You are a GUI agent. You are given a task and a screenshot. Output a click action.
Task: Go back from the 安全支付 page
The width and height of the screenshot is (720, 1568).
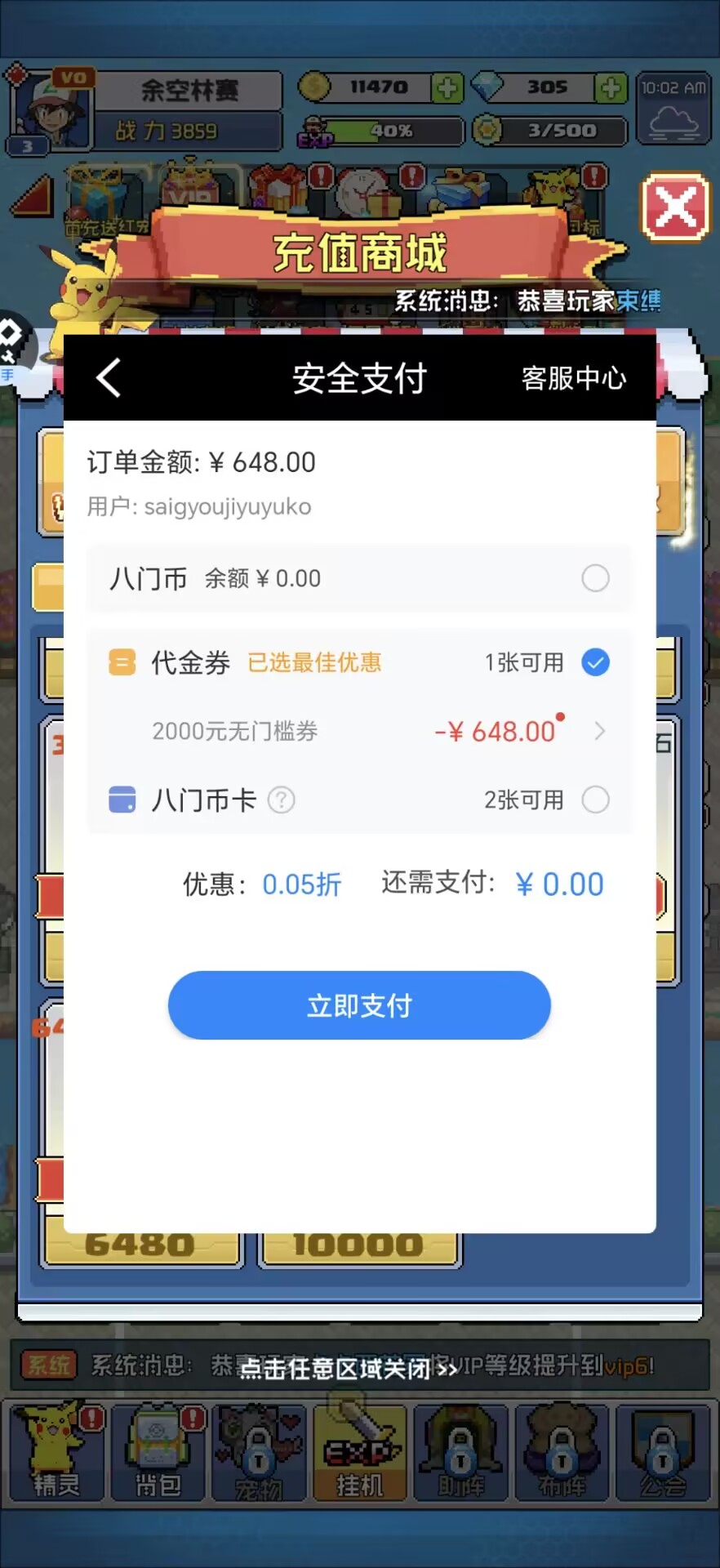[x=109, y=378]
